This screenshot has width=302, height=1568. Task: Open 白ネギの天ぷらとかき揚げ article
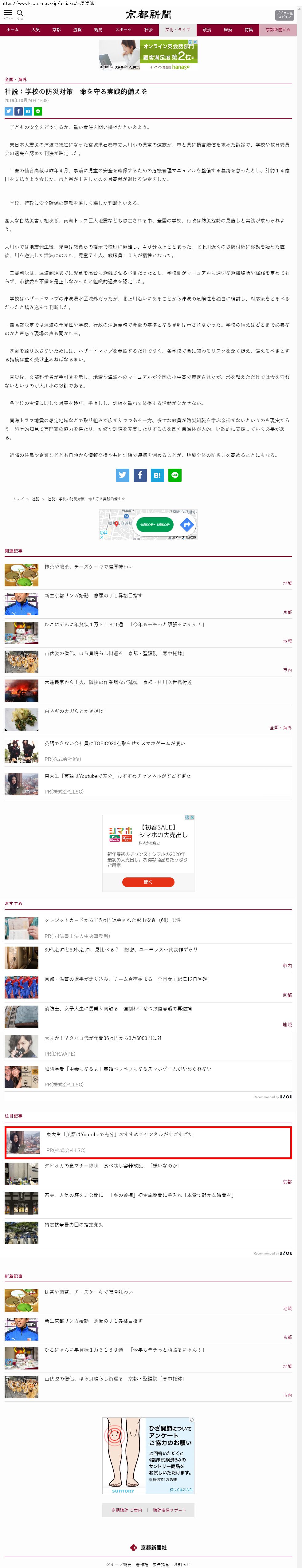tap(74, 711)
